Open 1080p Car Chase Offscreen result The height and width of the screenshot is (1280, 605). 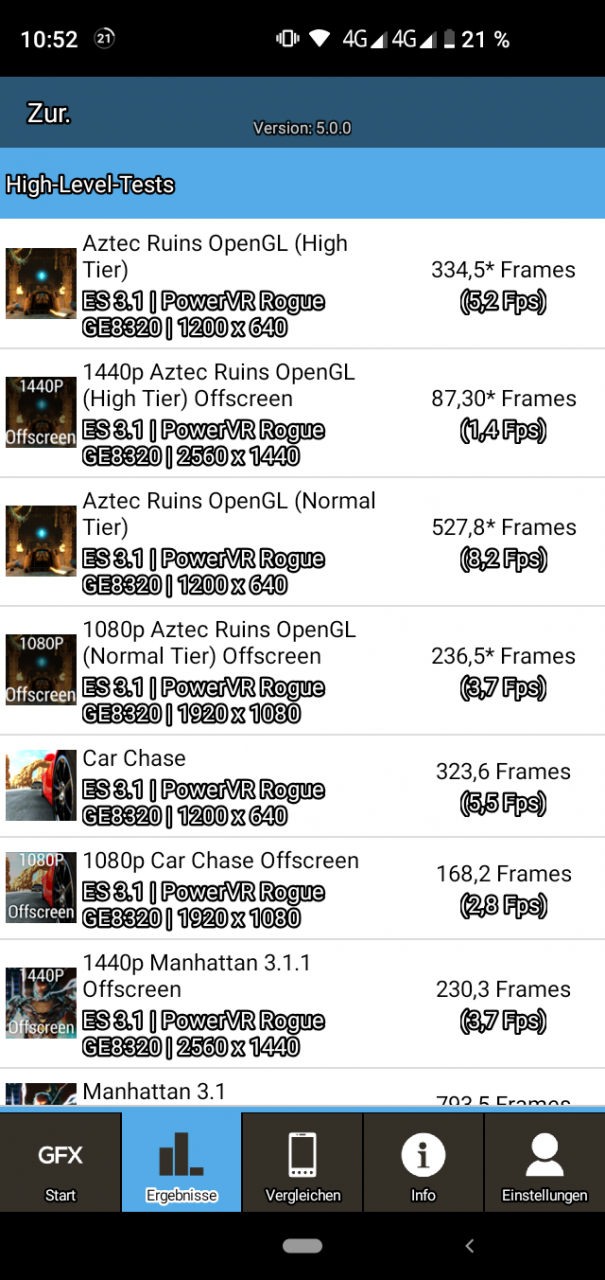[x=302, y=888]
